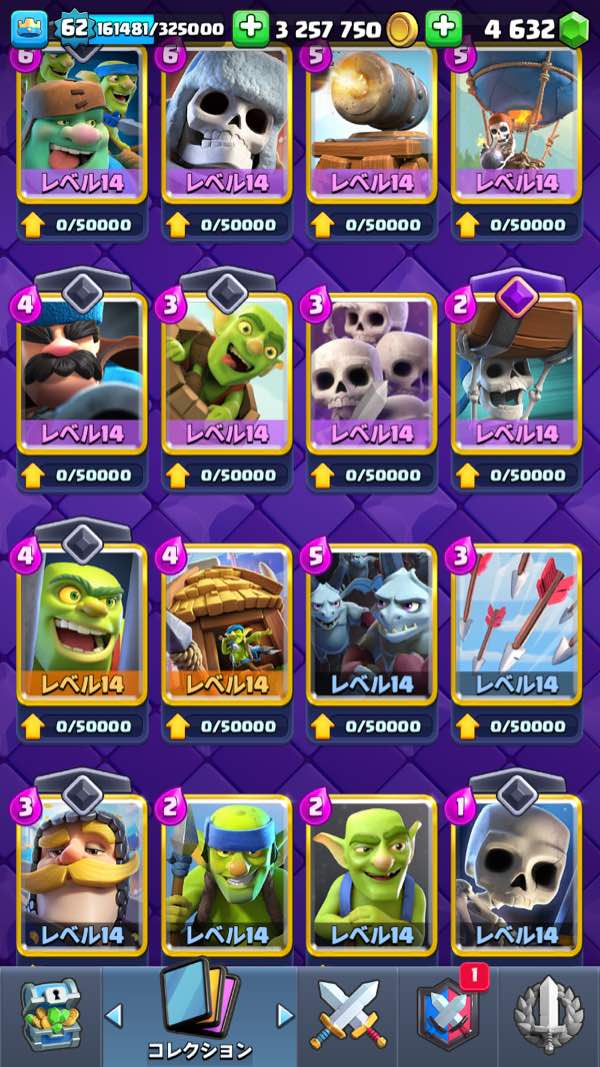Open the Skeletons one-elixir card
This screenshot has height=1067, width=600.
click(516, 872)
